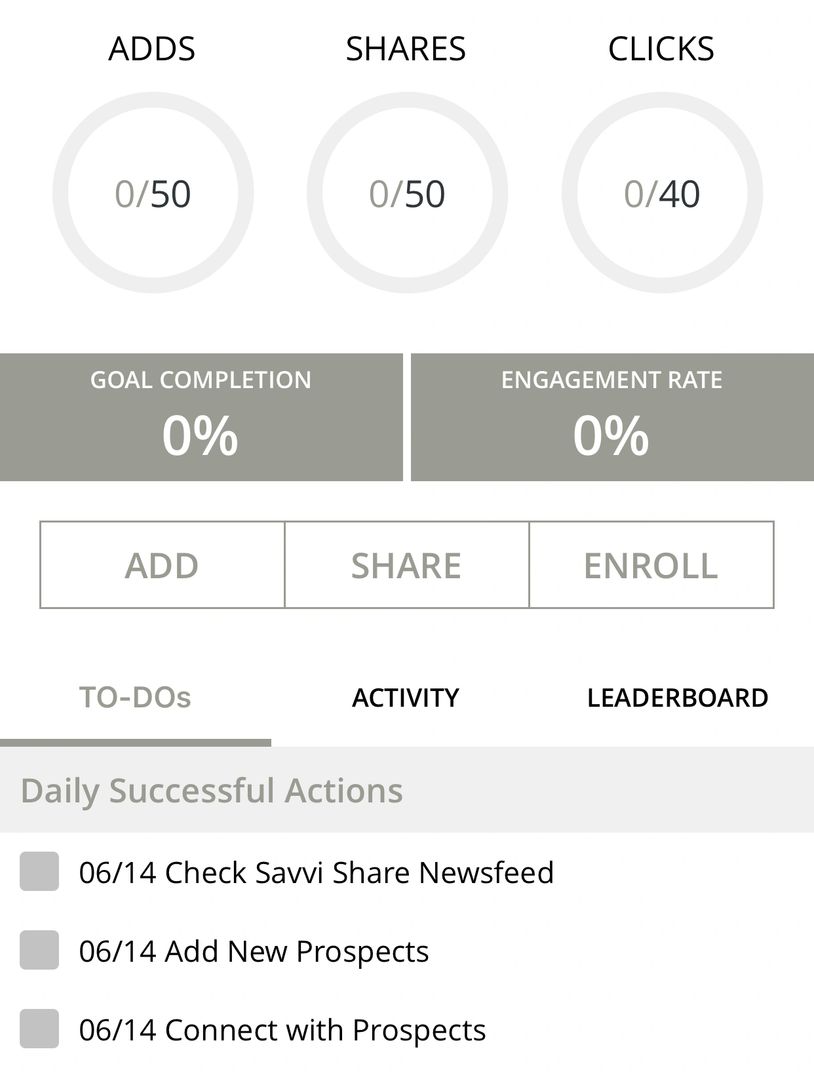This screenshot has height=1085, width=814.
Task: Check off Check Savvi Share Newsfeed
Action: (39, 872)
